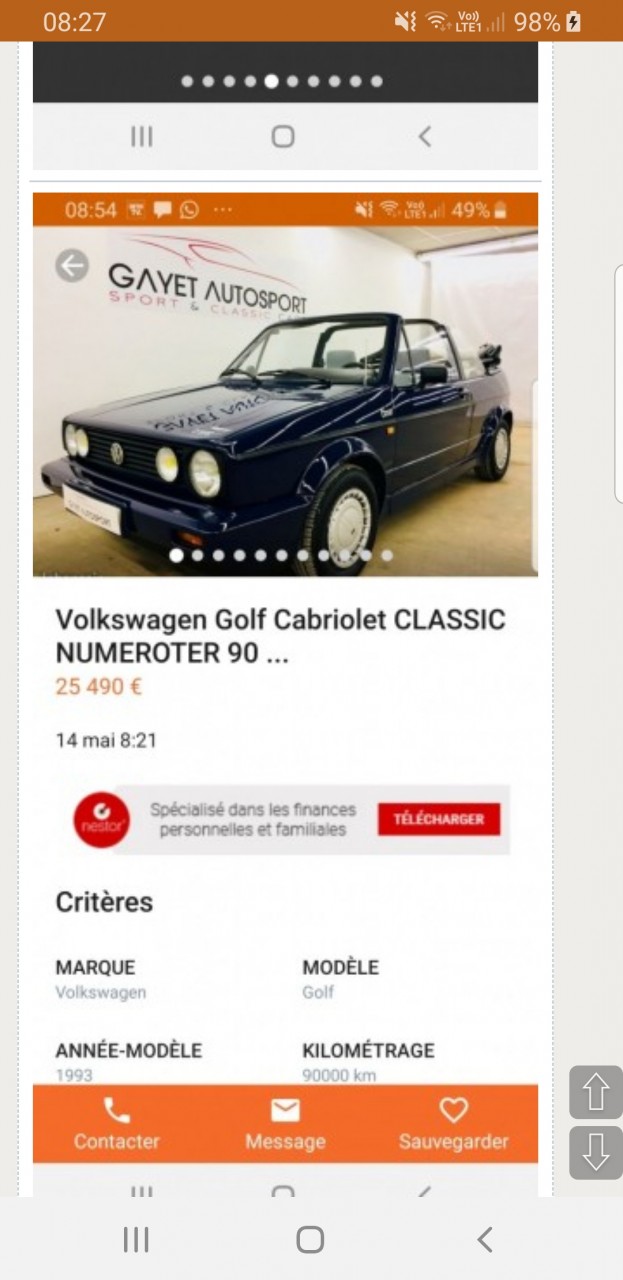Screen dimensions: 623x1280
Task: Jump to page top with up arrow
Action: click(x=595, y=1092)
